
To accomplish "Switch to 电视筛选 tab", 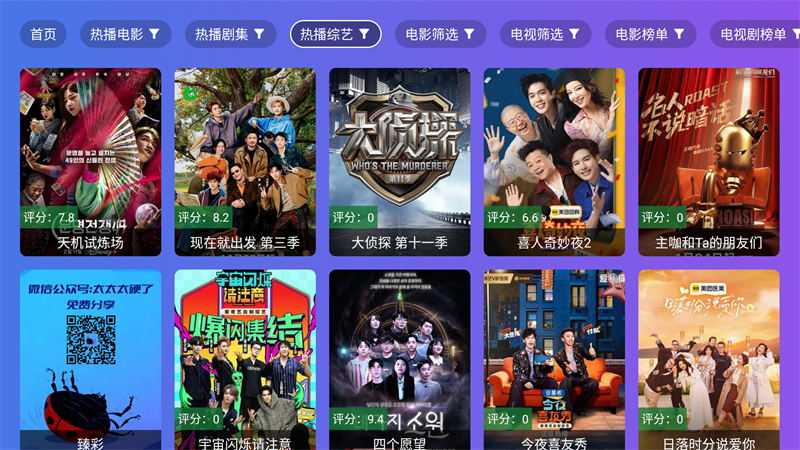I will (545, 34).
